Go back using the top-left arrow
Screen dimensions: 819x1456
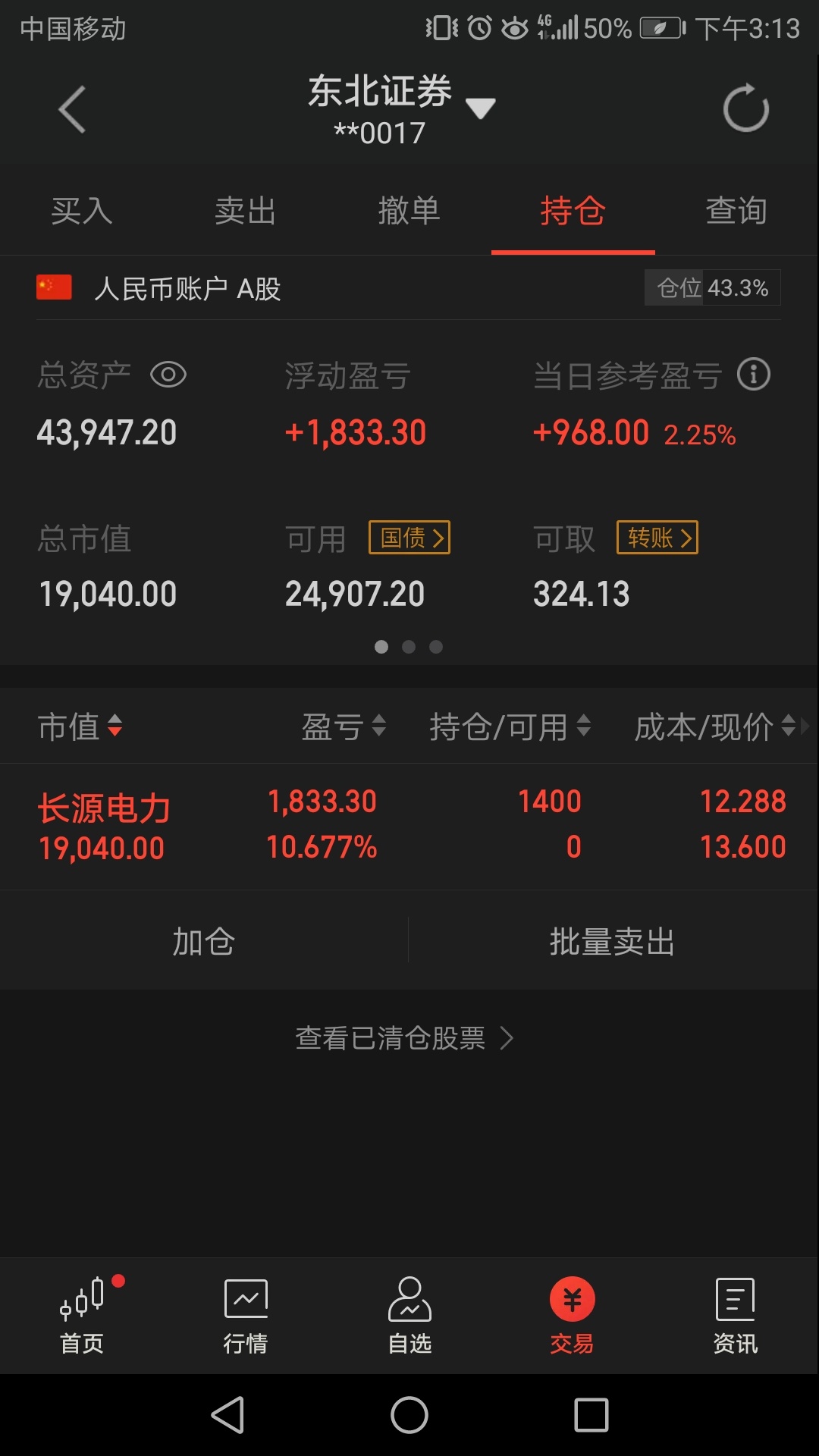click(x=72, y=110)
